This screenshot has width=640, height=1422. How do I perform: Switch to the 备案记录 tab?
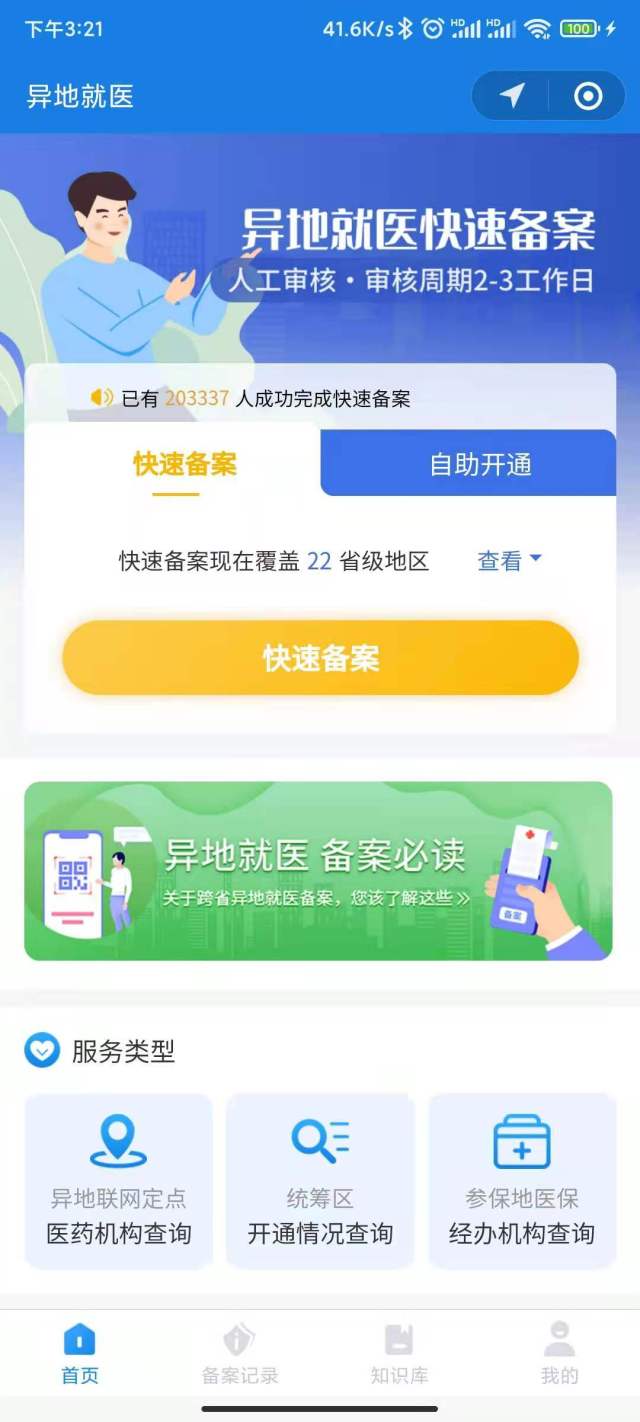(240, 1353)
